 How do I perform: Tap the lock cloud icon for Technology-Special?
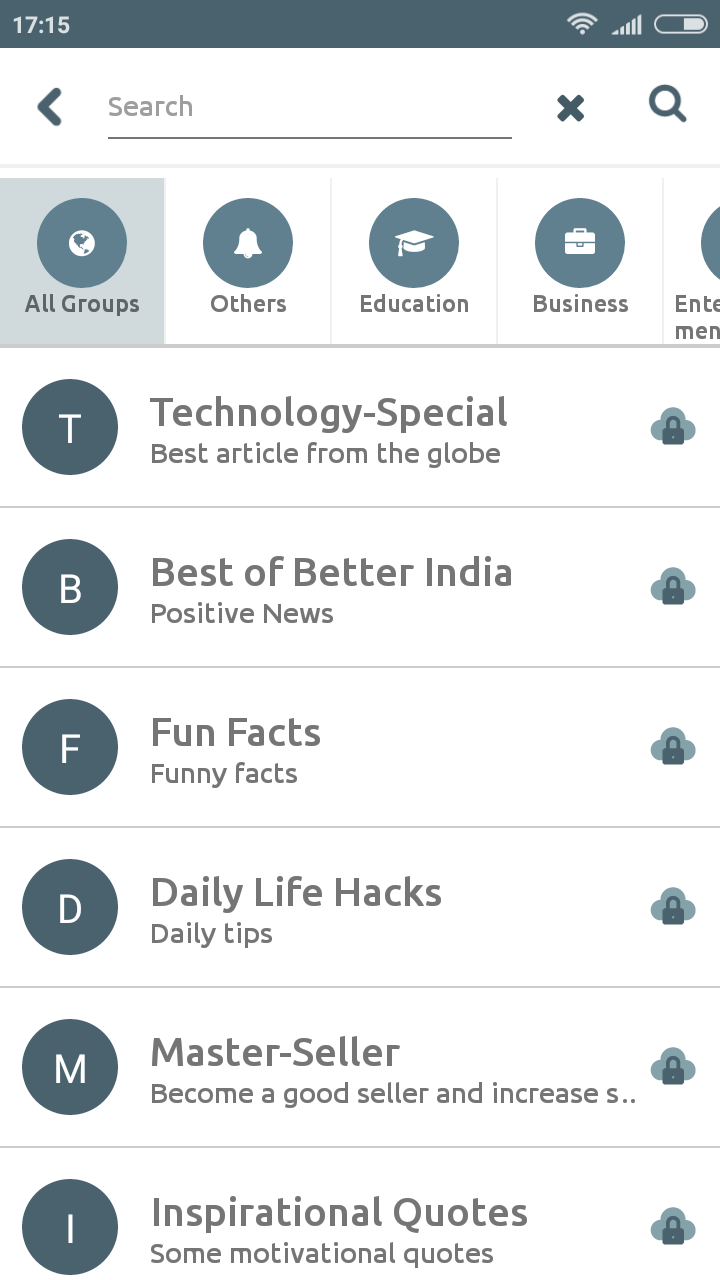pos(673,427)
